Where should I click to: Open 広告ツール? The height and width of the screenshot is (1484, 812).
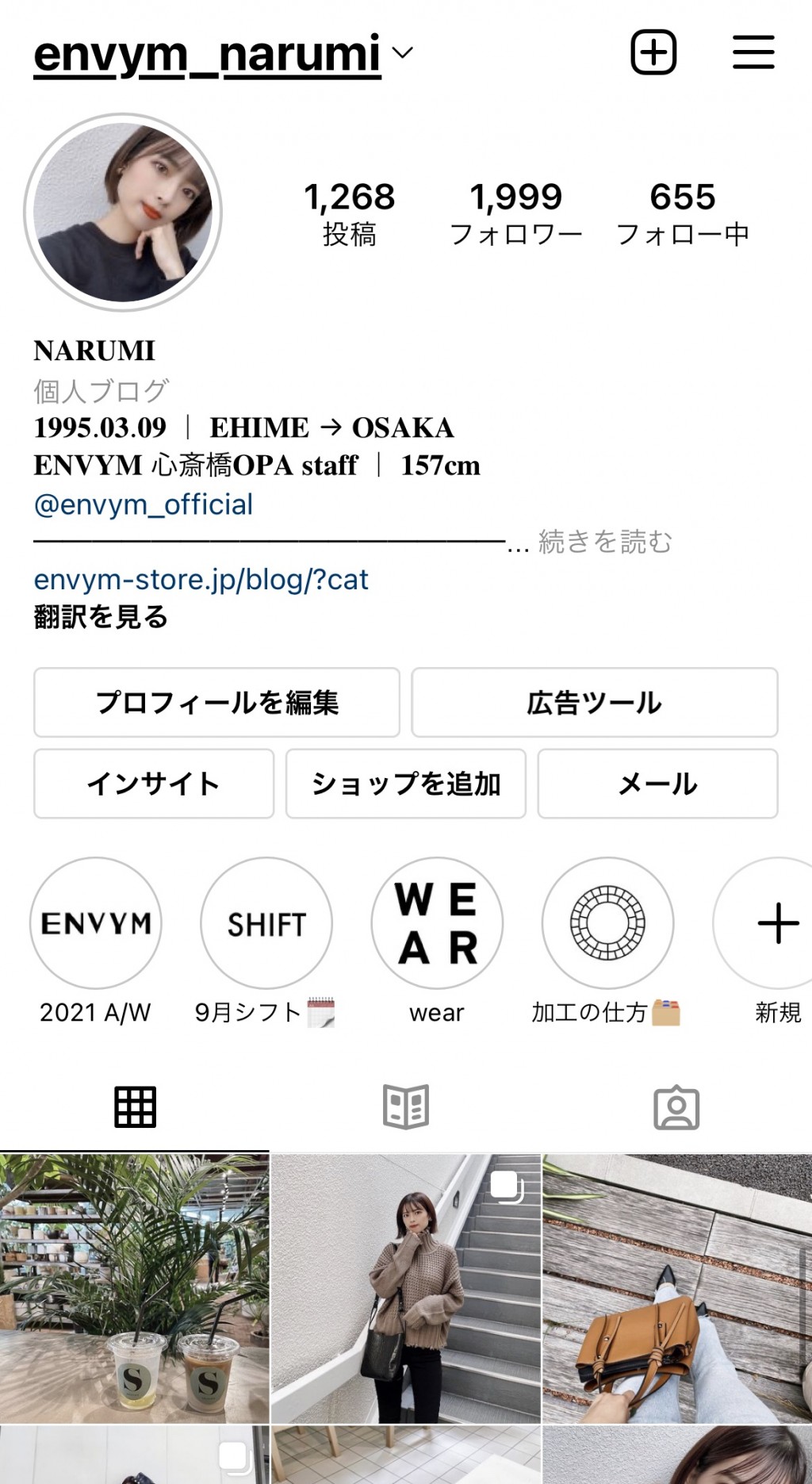pos(594,703)
